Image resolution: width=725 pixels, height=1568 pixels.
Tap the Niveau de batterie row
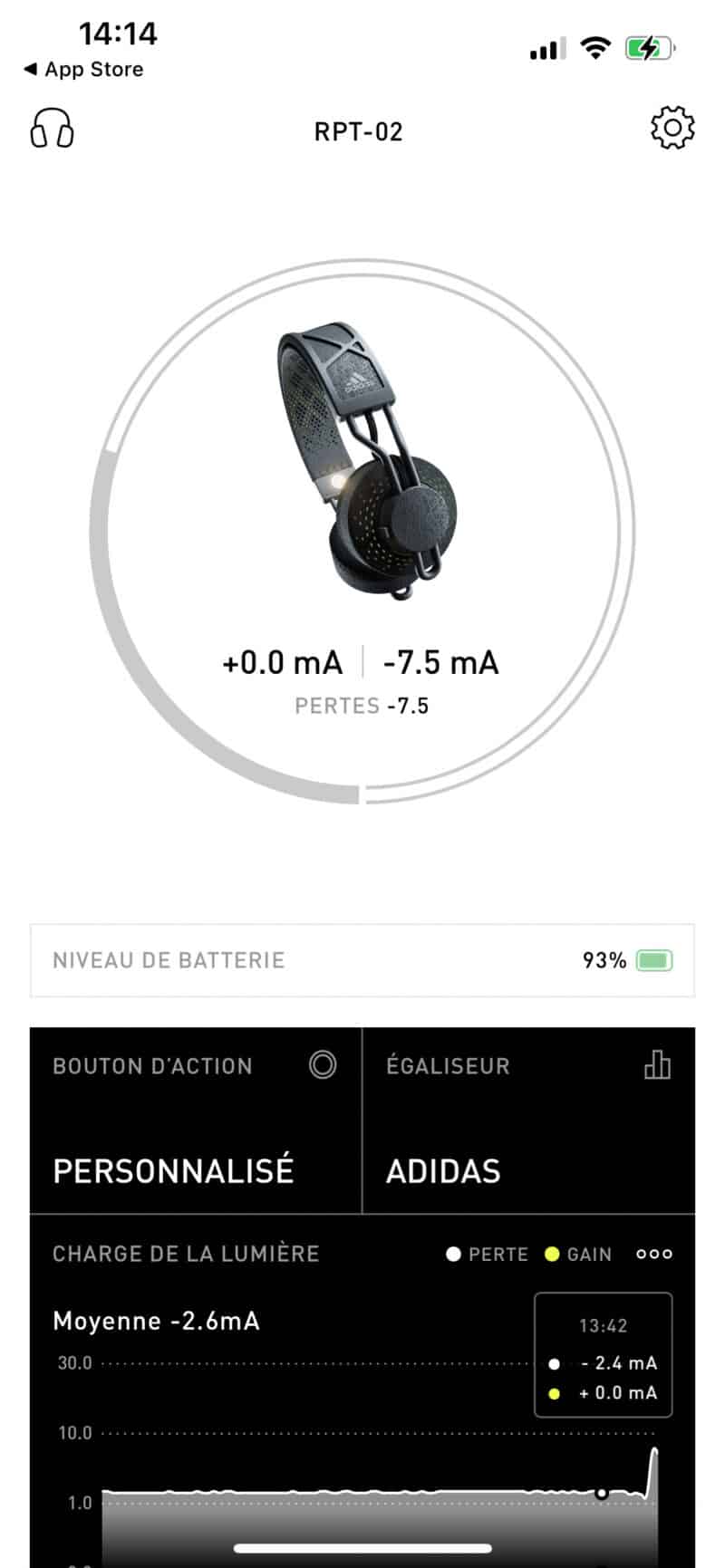point(362,960)
